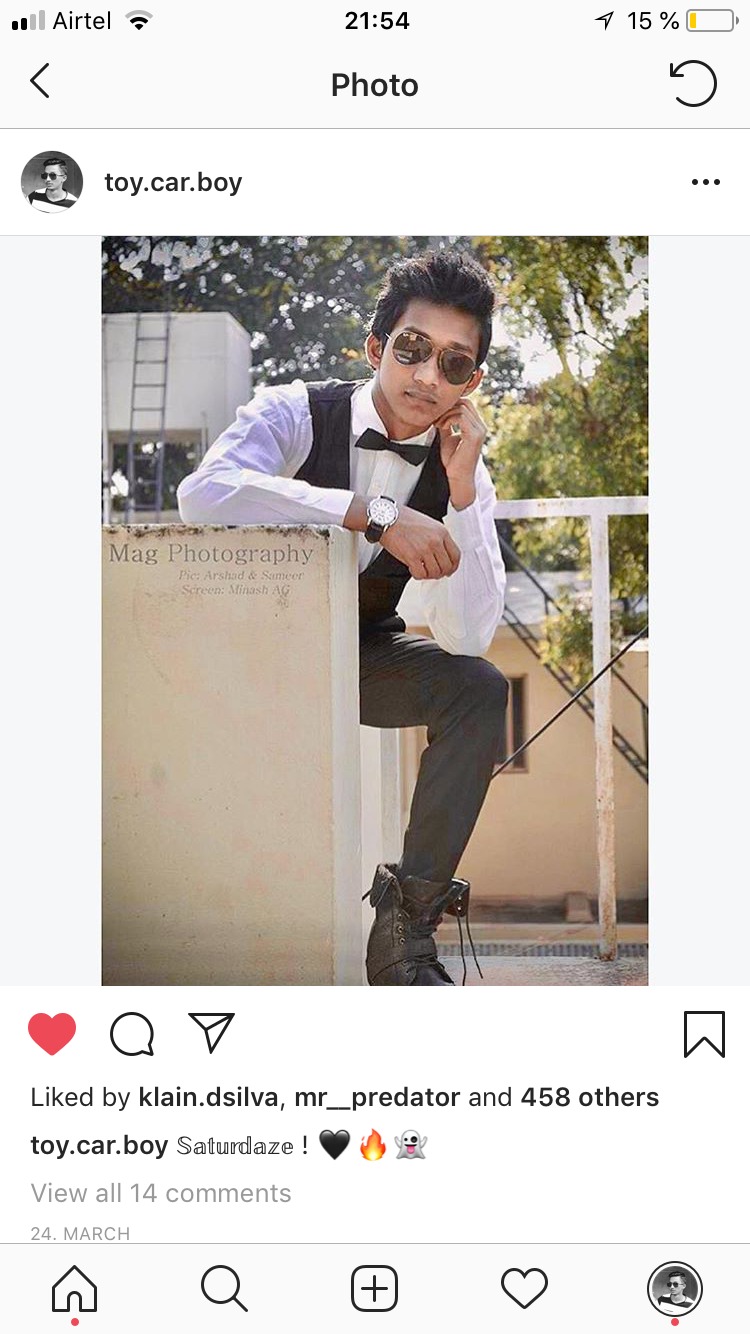Open post options three-dot menu

point(705,182)
